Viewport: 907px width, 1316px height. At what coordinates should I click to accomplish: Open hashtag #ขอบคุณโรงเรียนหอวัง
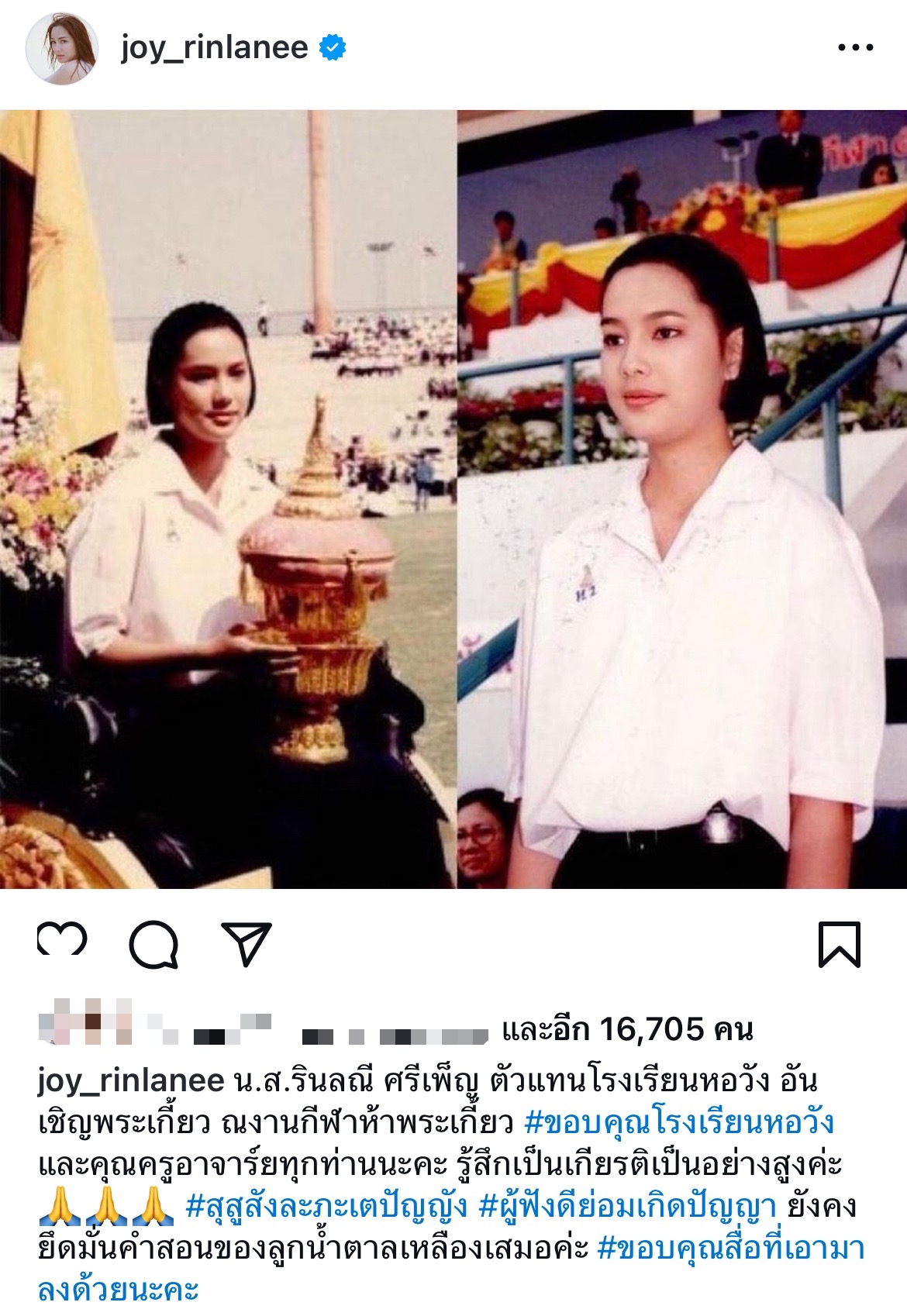pyautogui.click(x=680, y=1122)
